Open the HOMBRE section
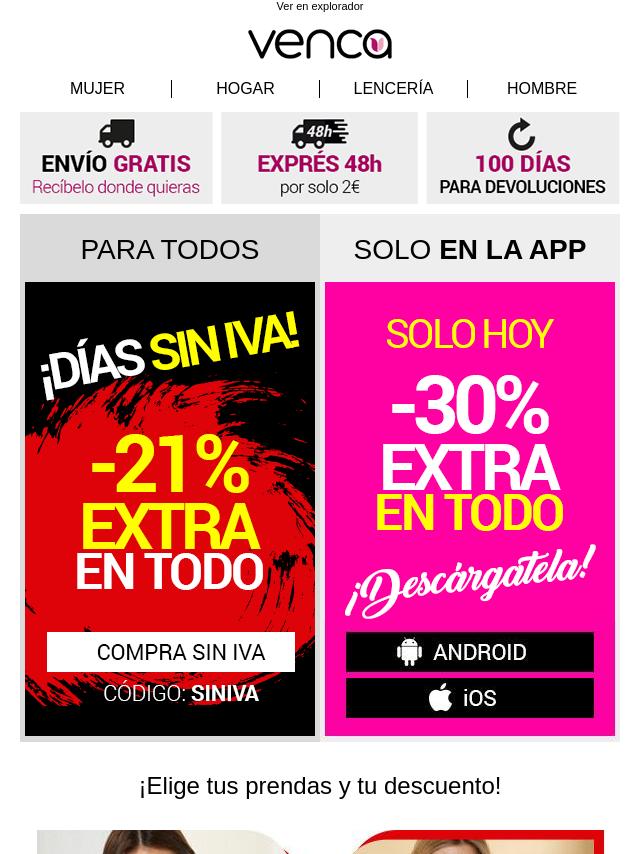Viewport: 640px width, 854px height. pyautogui.click(x=541, y=89)
